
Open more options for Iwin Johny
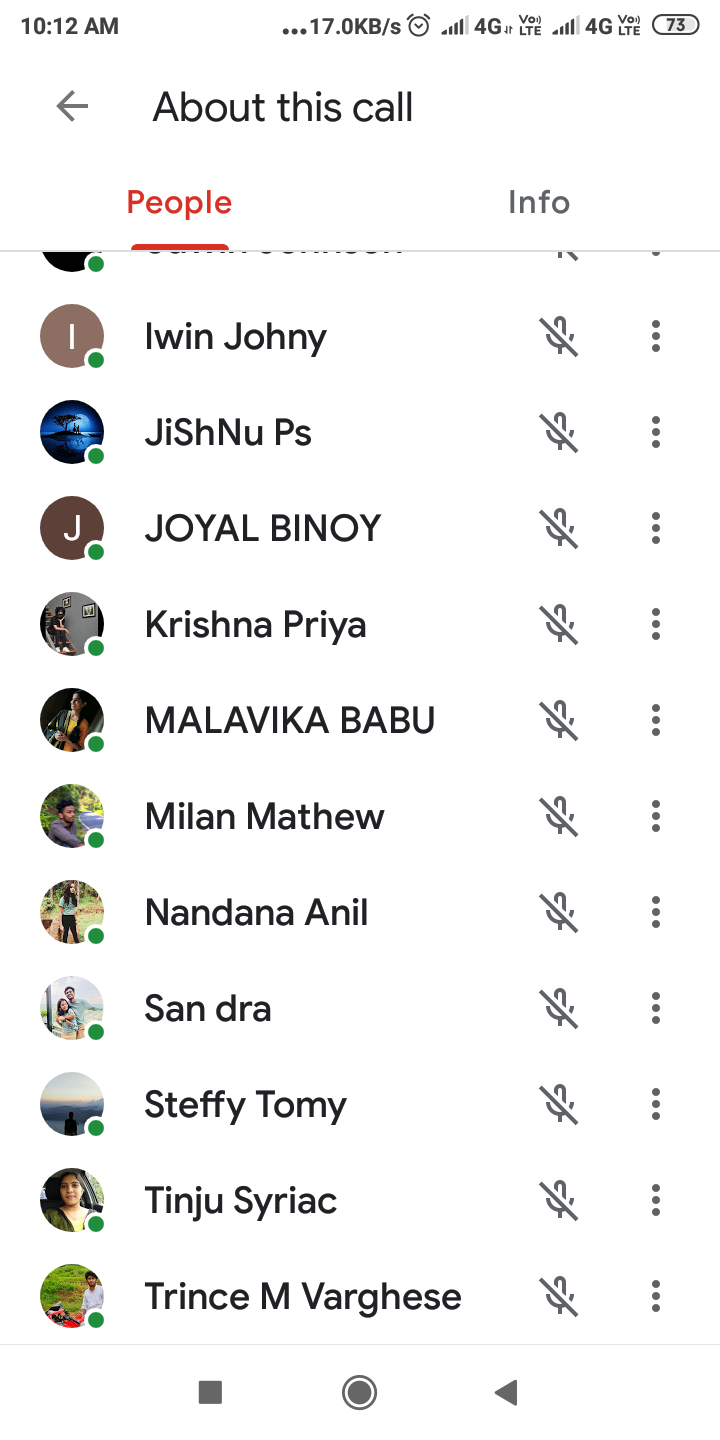point(656,336)
